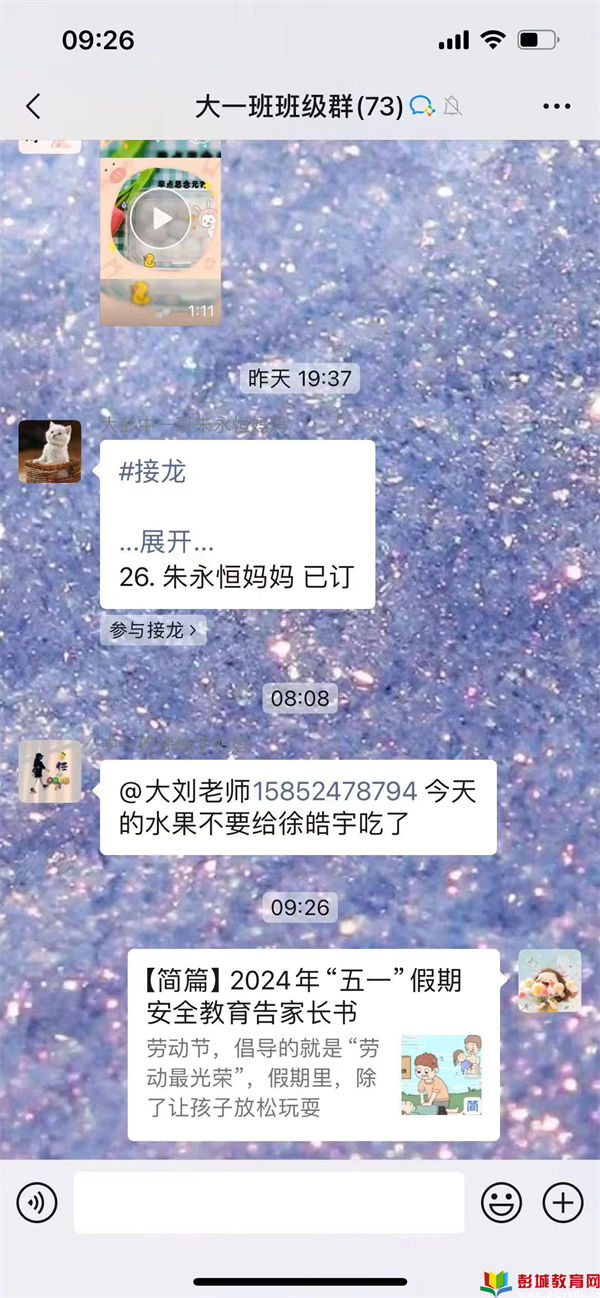Open the 简篇 五一假期安全教育 article card

(x=312, y=1044)
